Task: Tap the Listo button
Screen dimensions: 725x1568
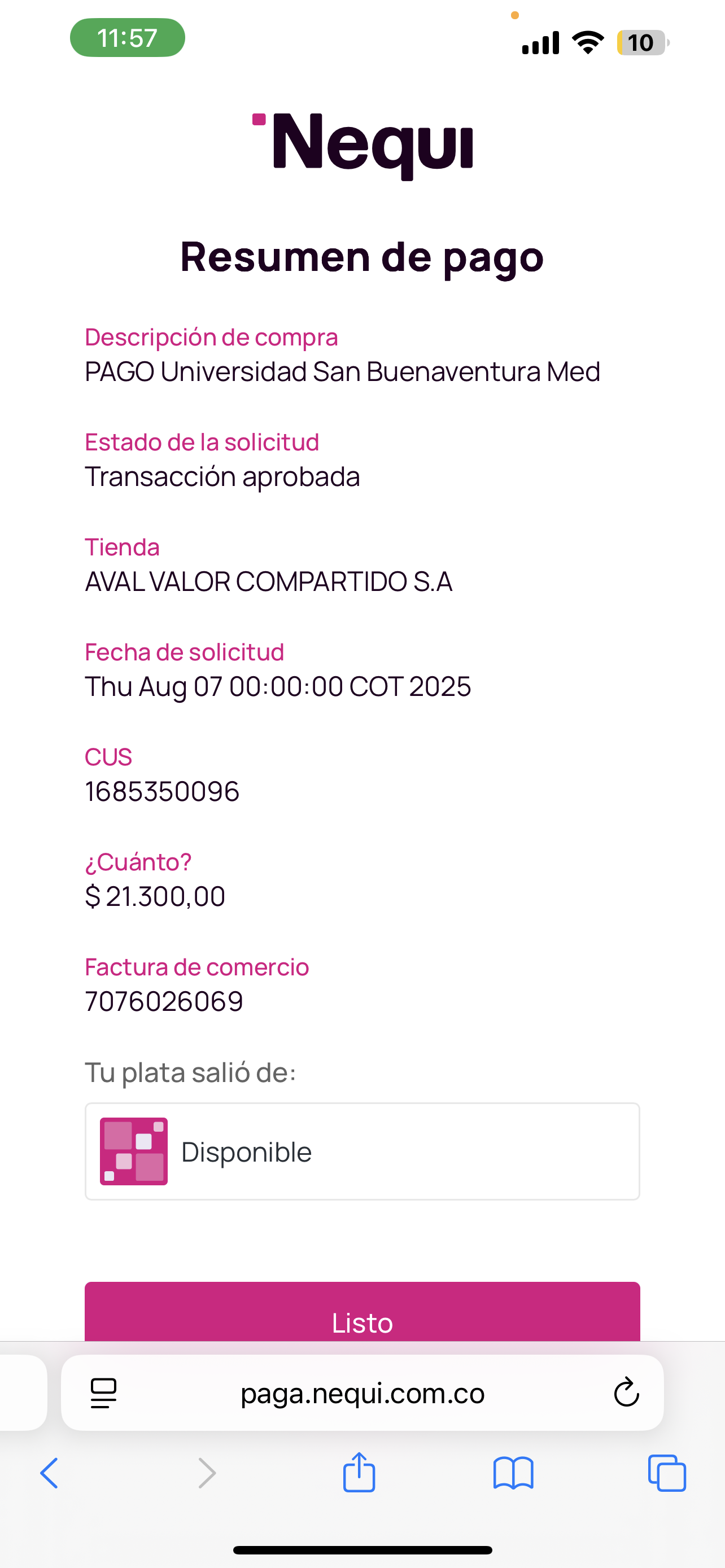Action: [x=362, y=1312]
